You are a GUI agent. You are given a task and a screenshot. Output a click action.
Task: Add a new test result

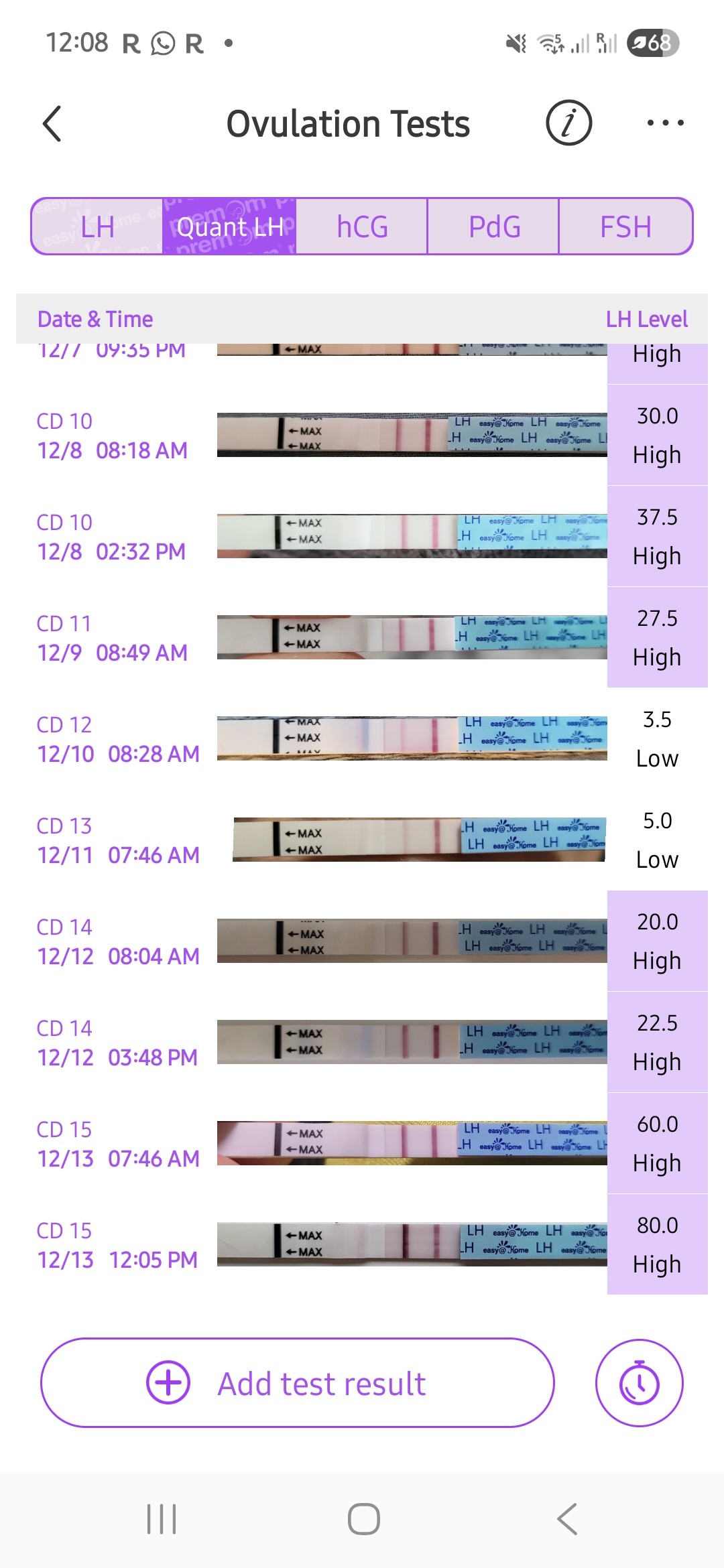tap(298, 1383)
